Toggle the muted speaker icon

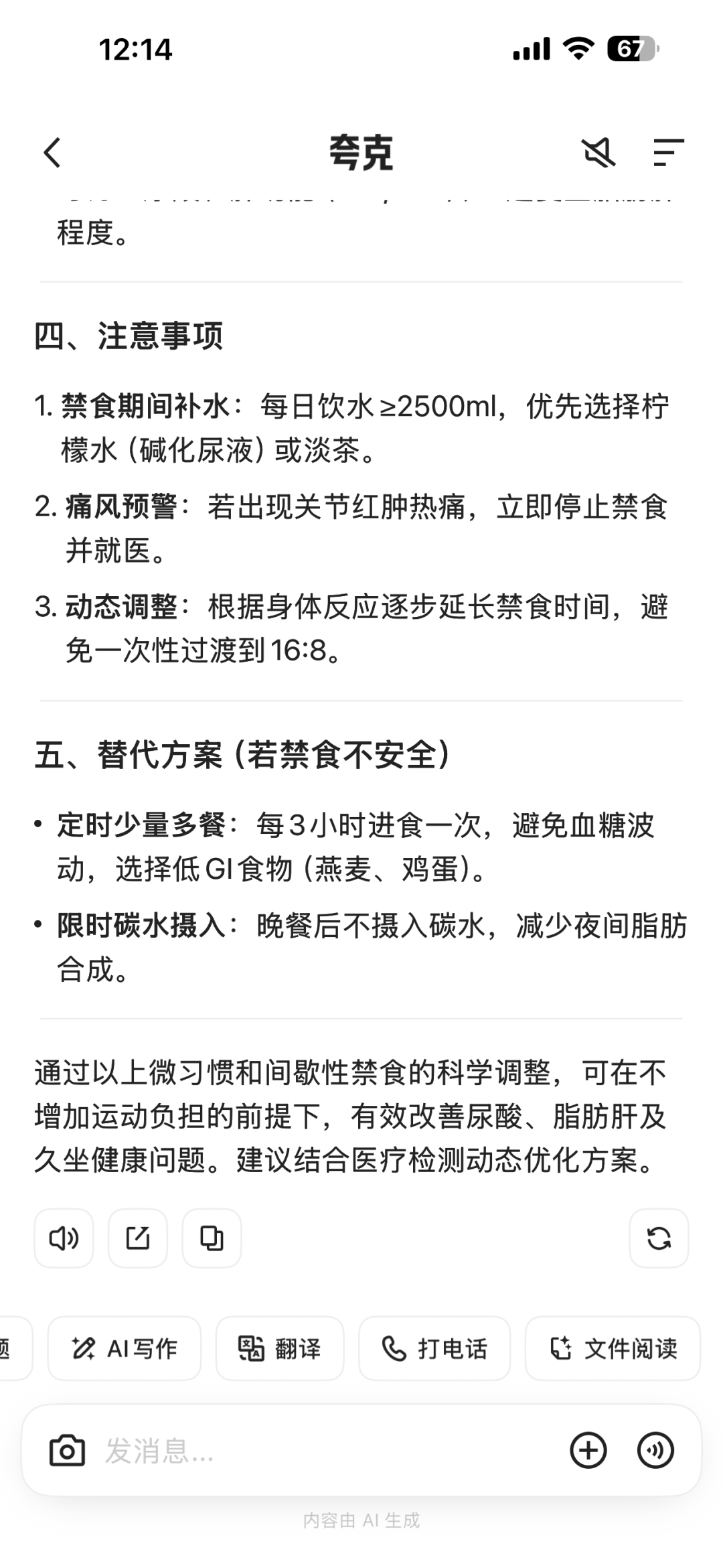598,153
